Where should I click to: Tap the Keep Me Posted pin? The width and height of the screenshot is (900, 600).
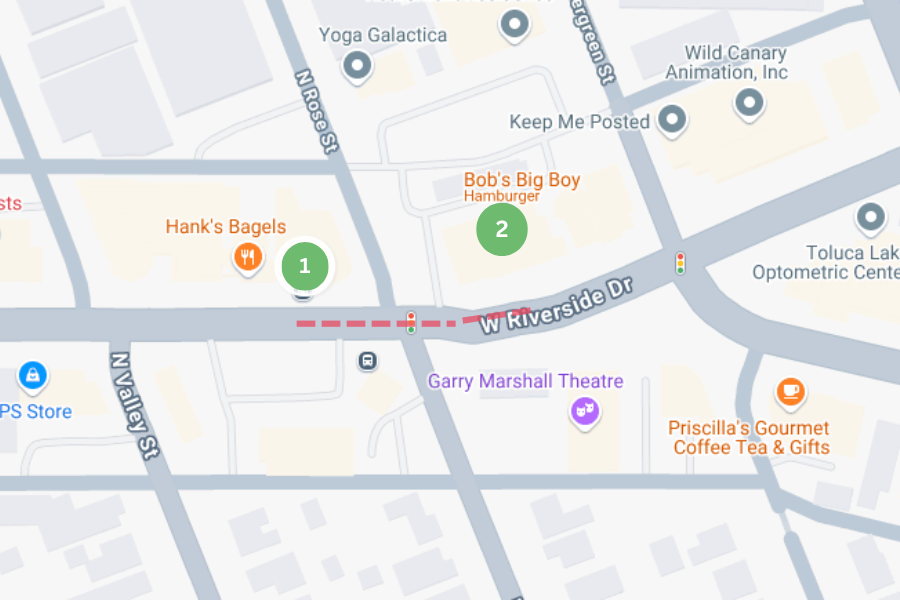(x=673, y=121)
